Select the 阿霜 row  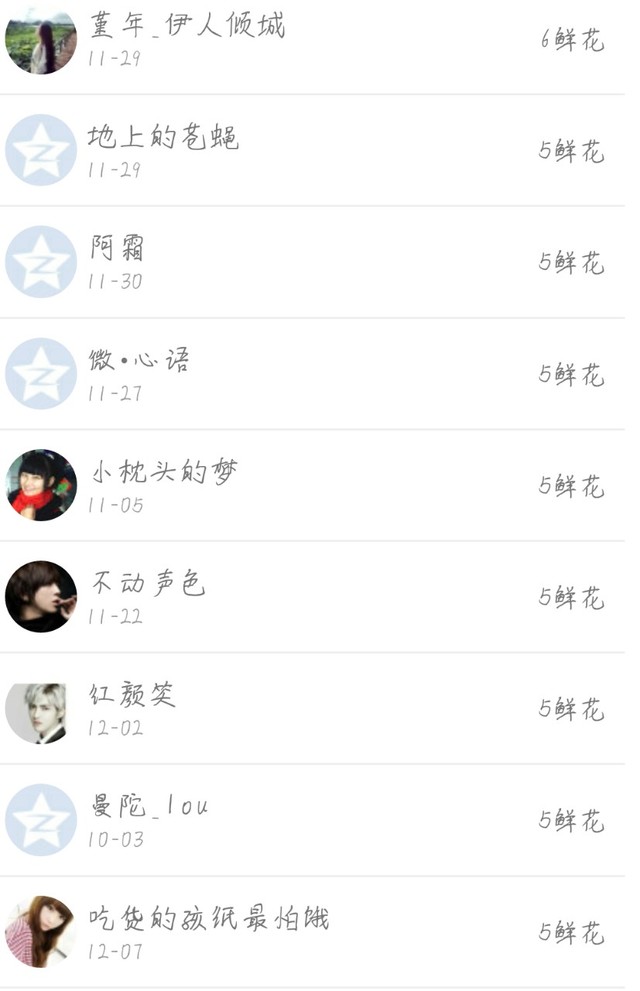(x=313, y=262)
